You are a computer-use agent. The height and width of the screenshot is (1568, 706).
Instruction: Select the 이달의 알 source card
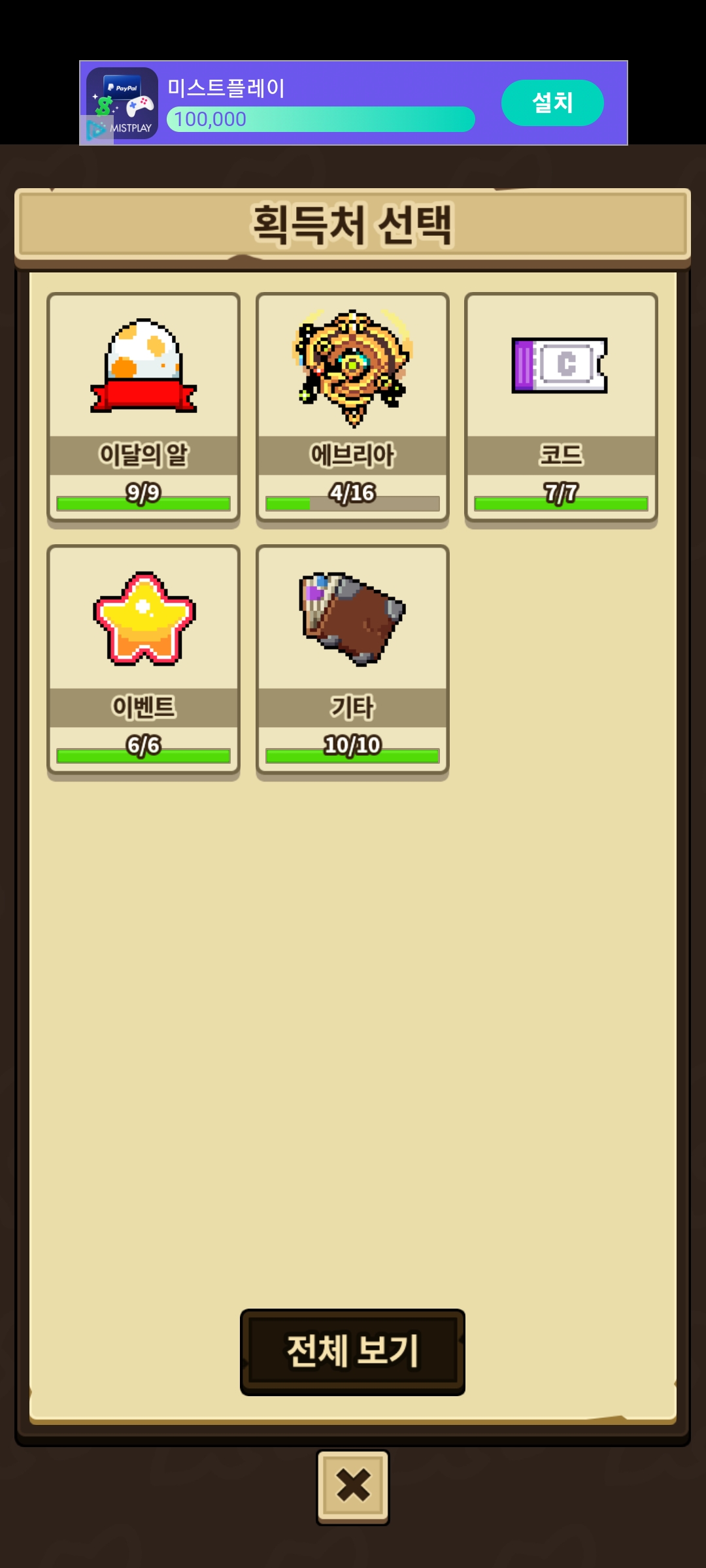coord(143,406)
